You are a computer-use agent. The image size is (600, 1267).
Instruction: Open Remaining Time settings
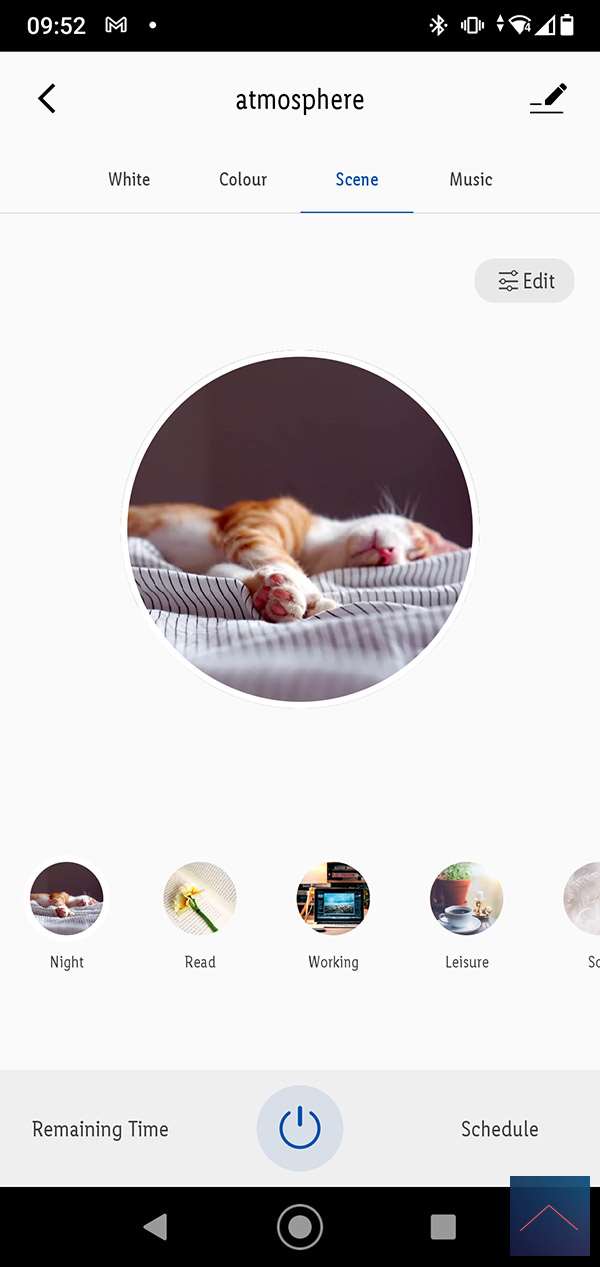click(100, 1129)
